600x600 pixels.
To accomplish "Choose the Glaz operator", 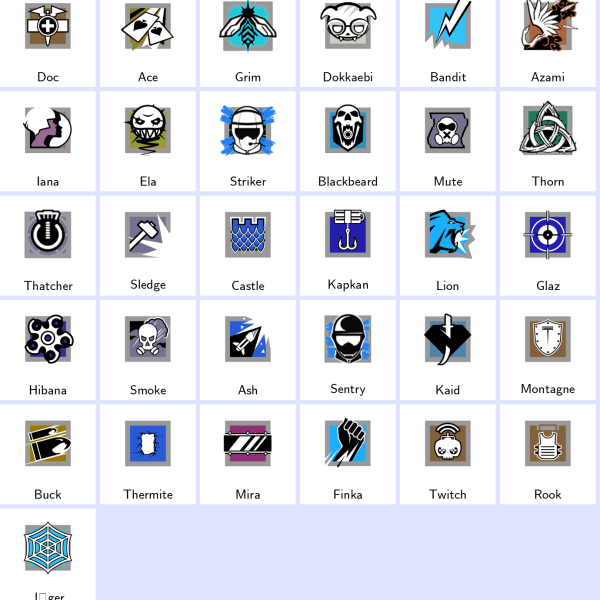I will 548,243.
